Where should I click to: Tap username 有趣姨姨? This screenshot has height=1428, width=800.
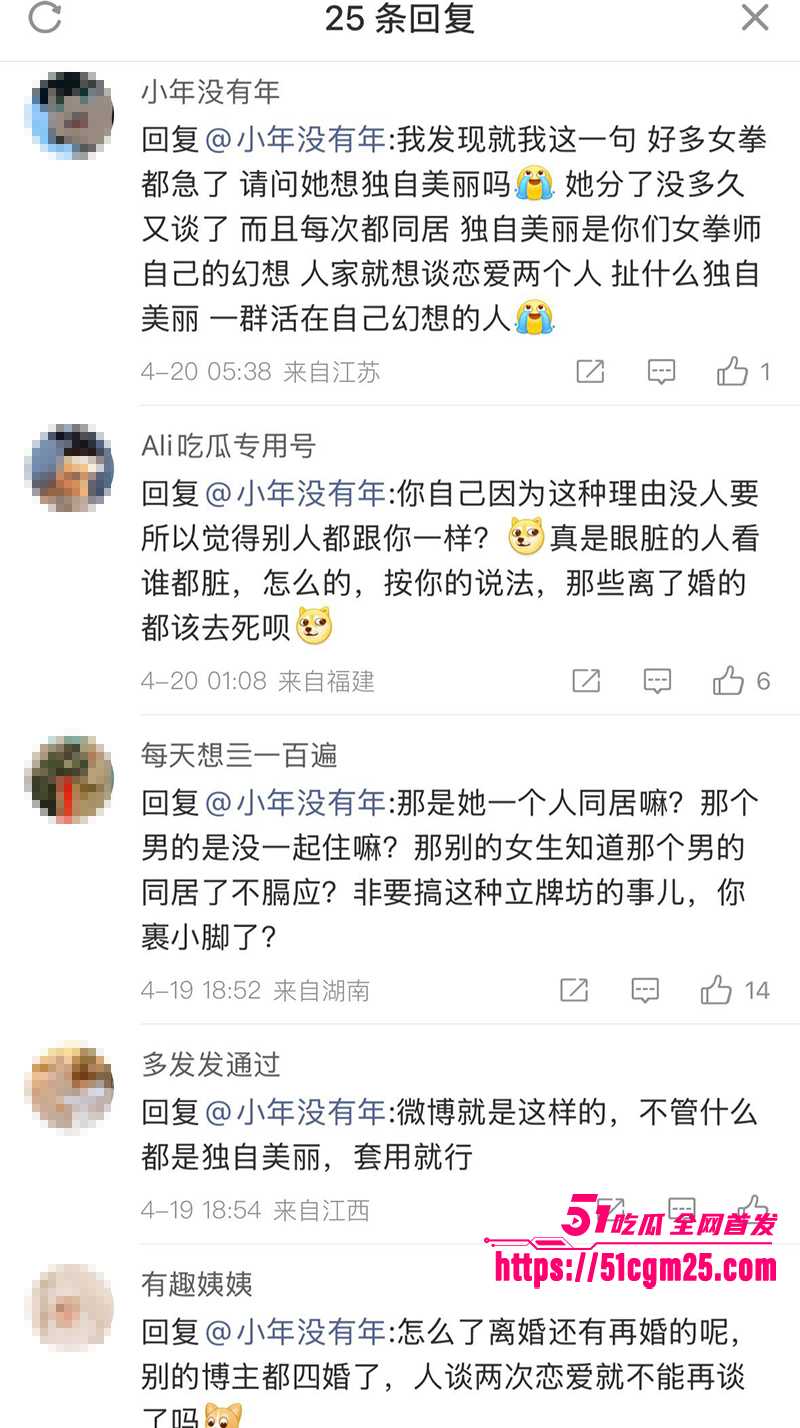[x=195, y=1285]
